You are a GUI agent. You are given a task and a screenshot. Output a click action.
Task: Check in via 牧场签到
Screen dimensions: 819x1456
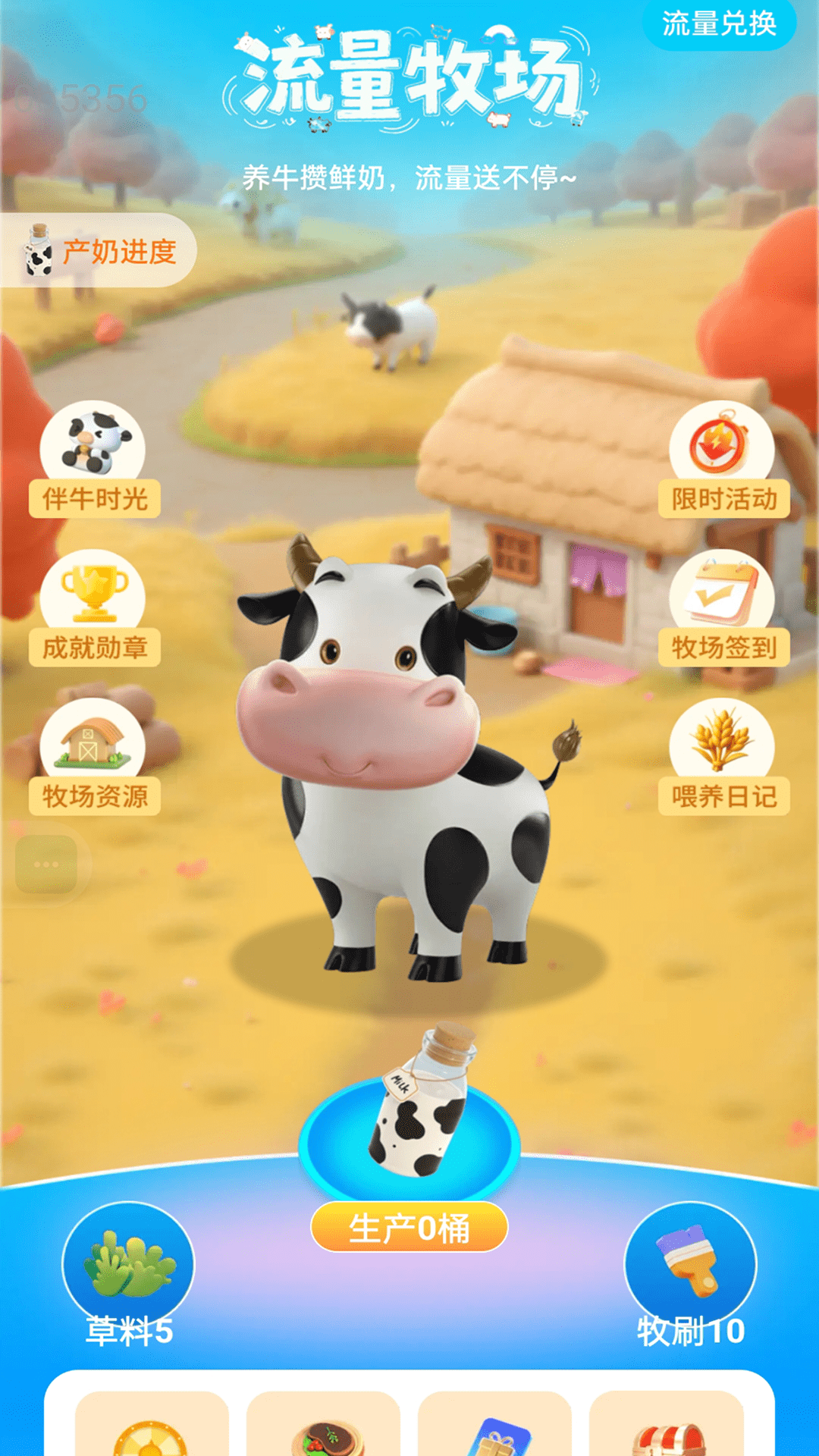coord(723,607)
